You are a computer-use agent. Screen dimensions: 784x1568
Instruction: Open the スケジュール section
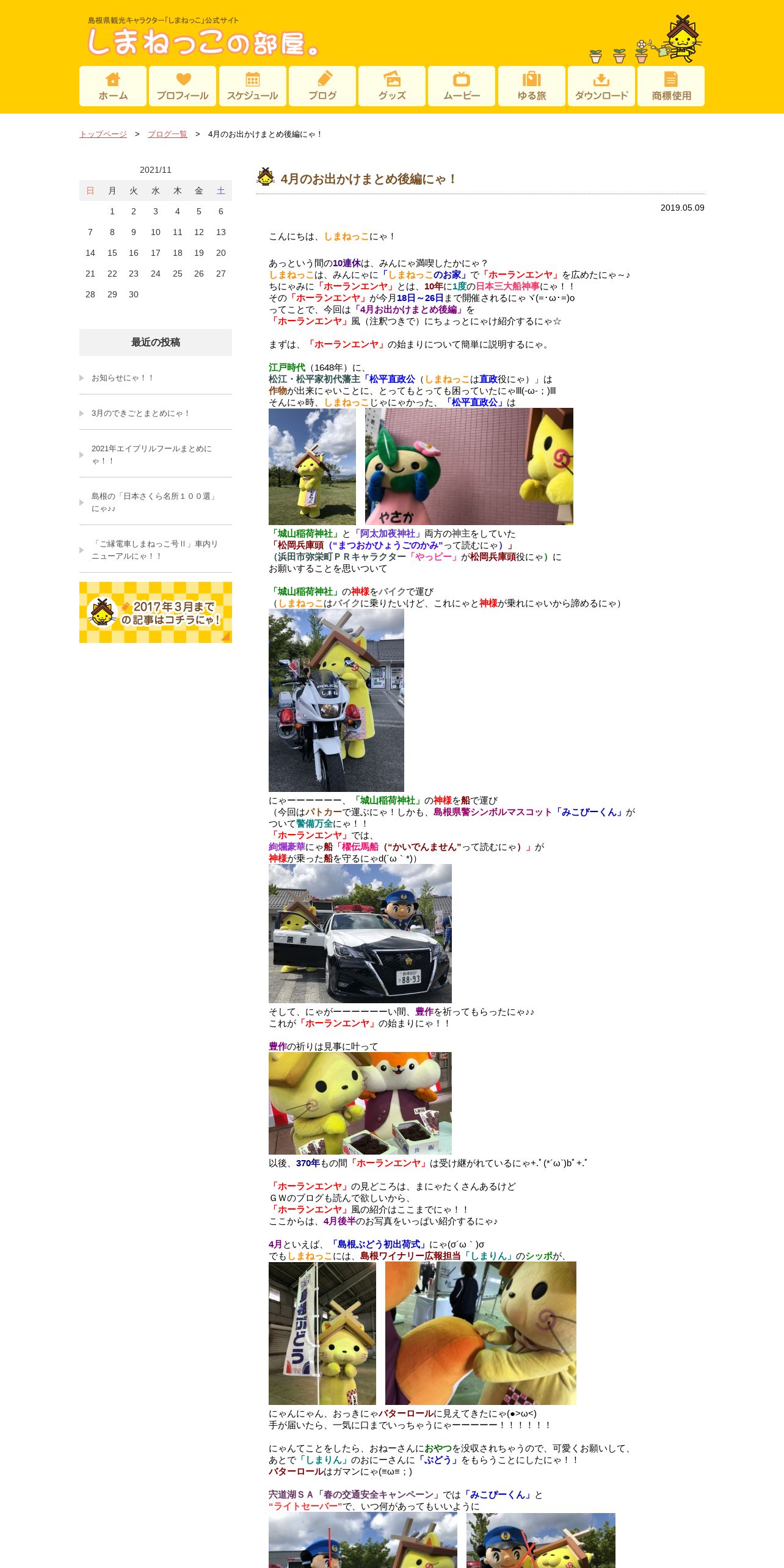tap(252, 86)
